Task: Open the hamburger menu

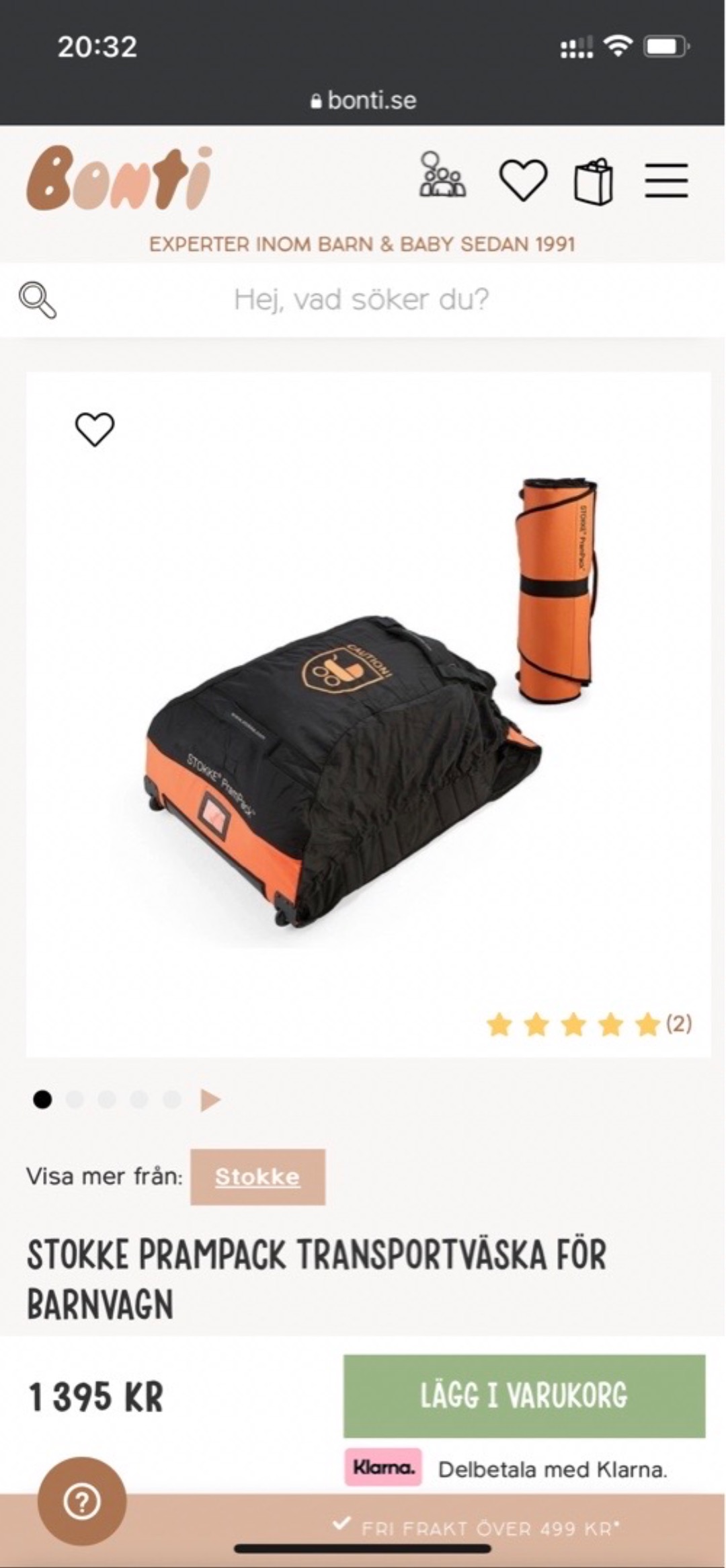Action: [666, 180]
